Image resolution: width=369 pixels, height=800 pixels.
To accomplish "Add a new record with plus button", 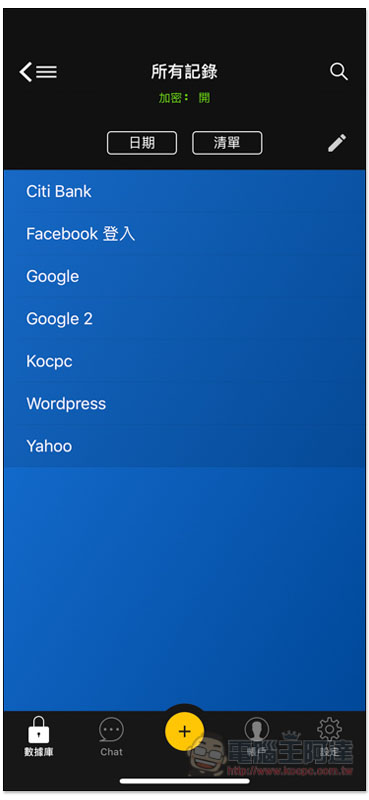I will [x=184, y=732].
